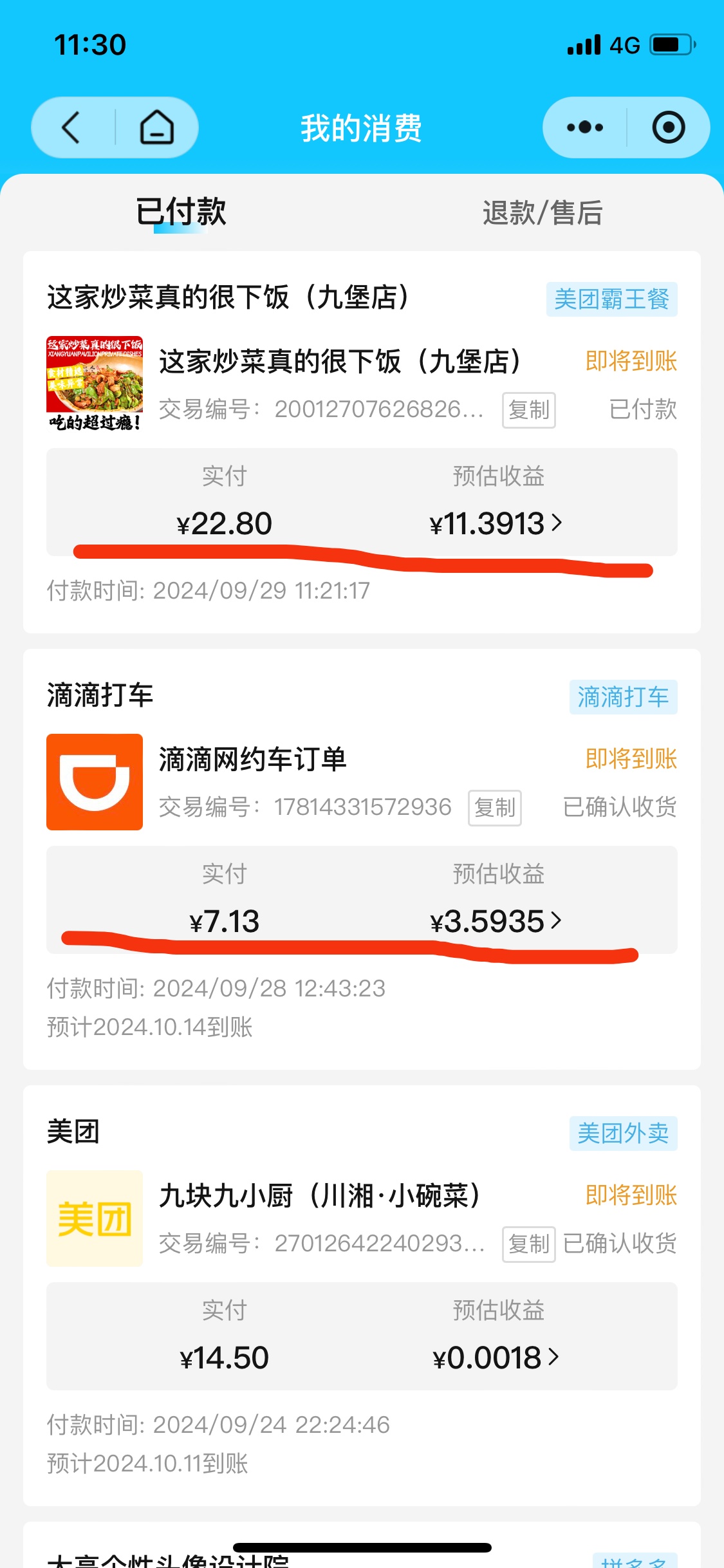Open estimated earnings ¥11.3913 details
Screen dimensions: 724x1568
496,523
